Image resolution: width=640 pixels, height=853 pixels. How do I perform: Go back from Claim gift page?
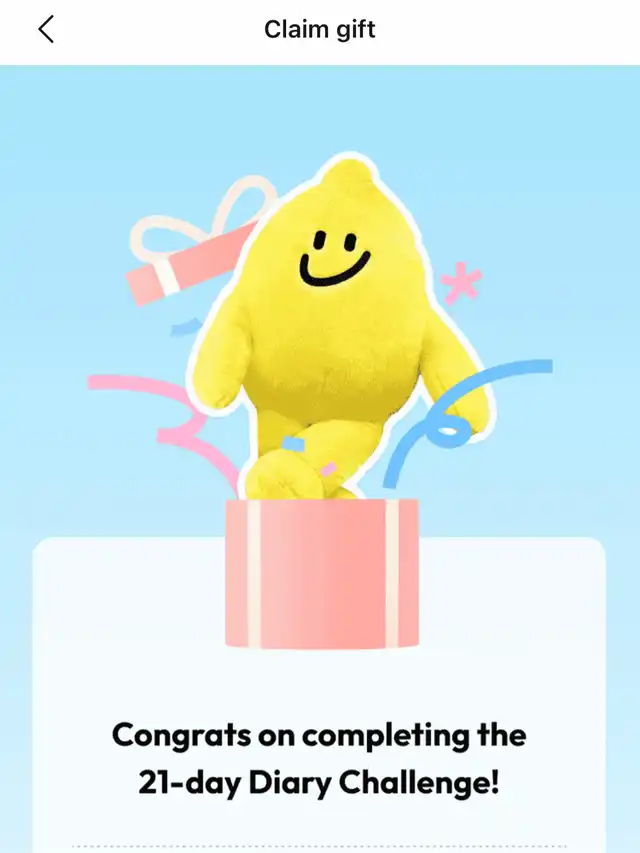[46, 29]
